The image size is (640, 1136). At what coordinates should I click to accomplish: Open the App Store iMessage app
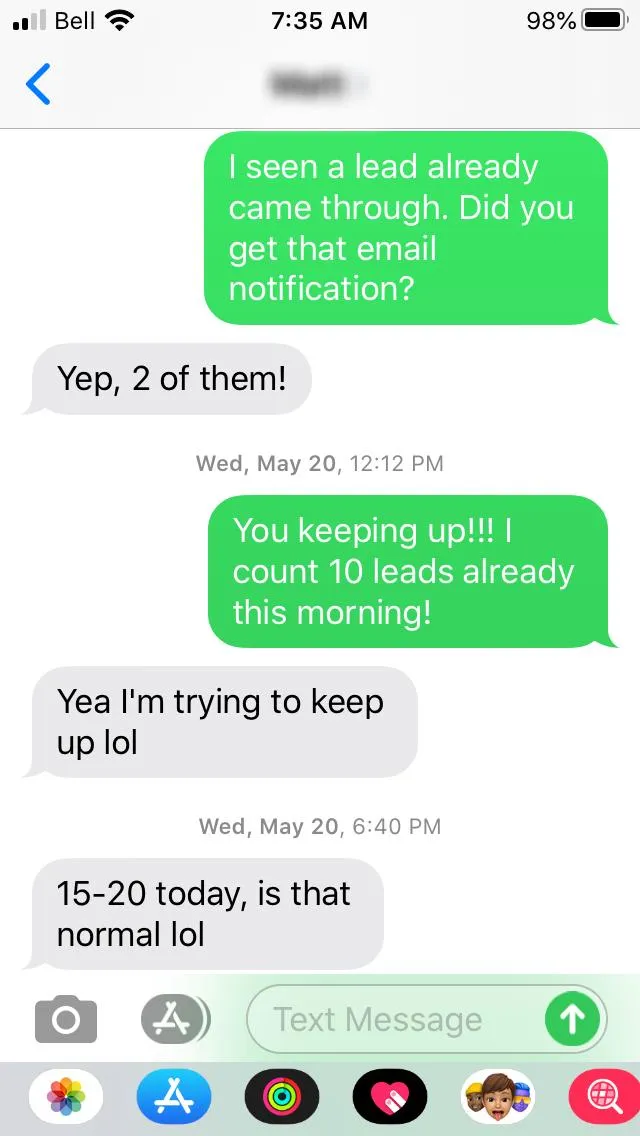pyautogui.click(x=174, y=1099)
